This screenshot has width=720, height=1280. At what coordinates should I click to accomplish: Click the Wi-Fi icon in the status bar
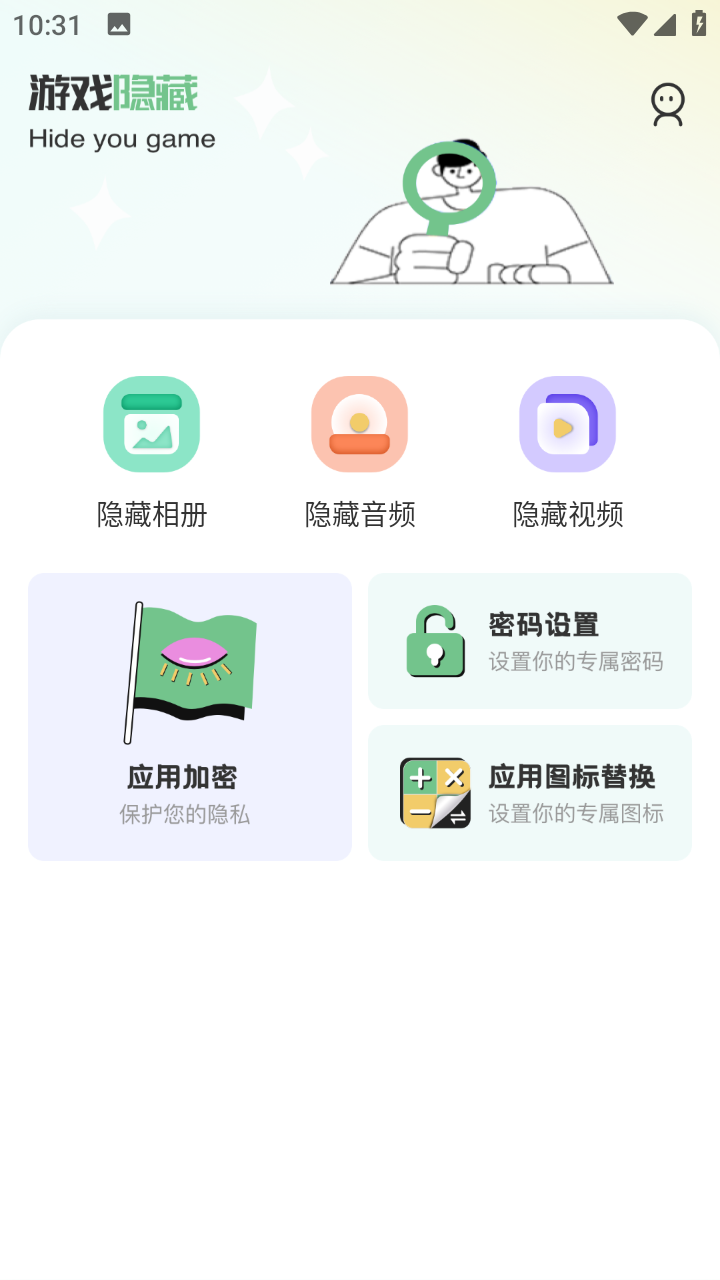coord(632,23)
